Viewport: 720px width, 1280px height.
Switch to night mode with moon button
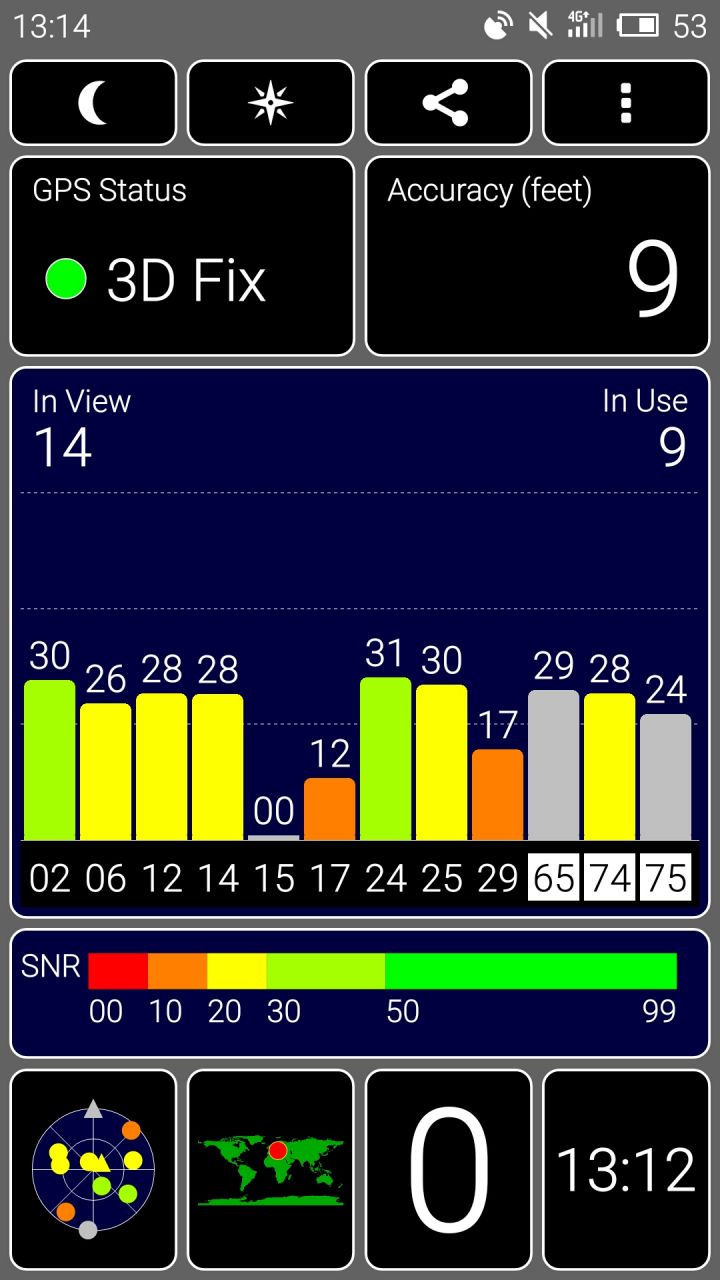coord(93,103)
